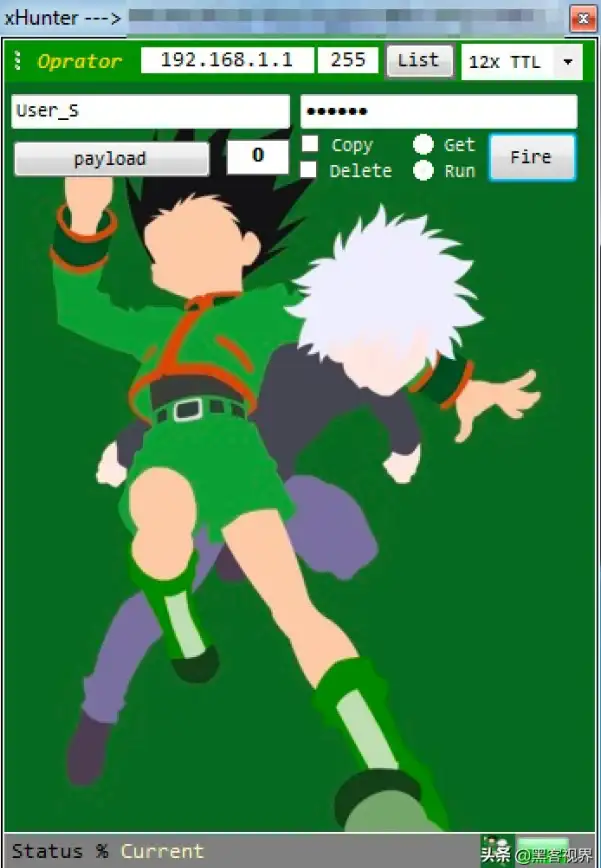Edit the payload count field showing 0
This screenshot has width=601, height=868.
pos(258,156)
